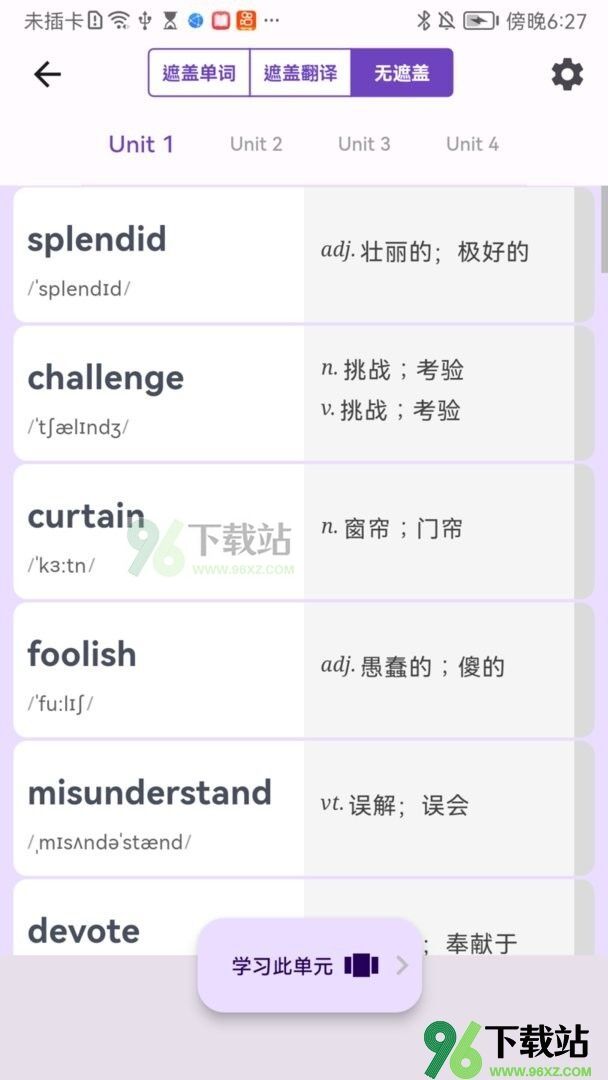Switch to Unit 2 tab
Screen dimensions: 608x1080
[256, 144]
